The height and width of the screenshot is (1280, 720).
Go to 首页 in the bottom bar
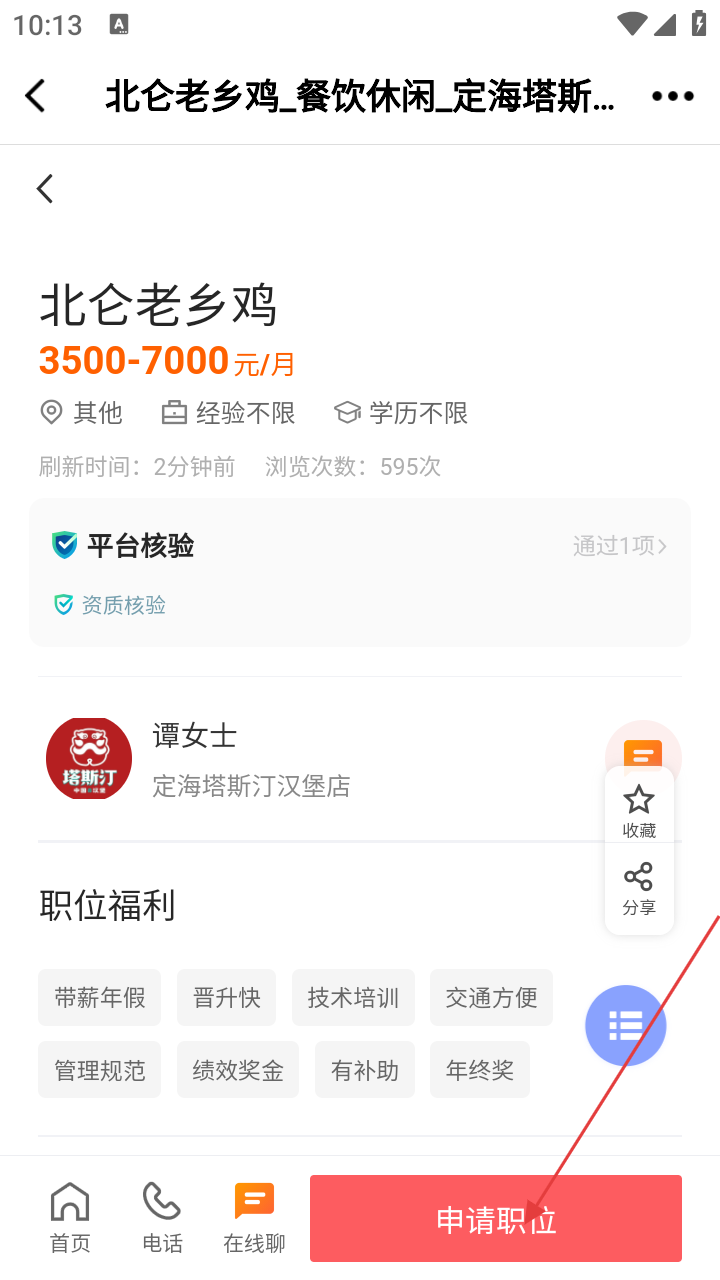pyautogui.click(x=70, y=1217)
